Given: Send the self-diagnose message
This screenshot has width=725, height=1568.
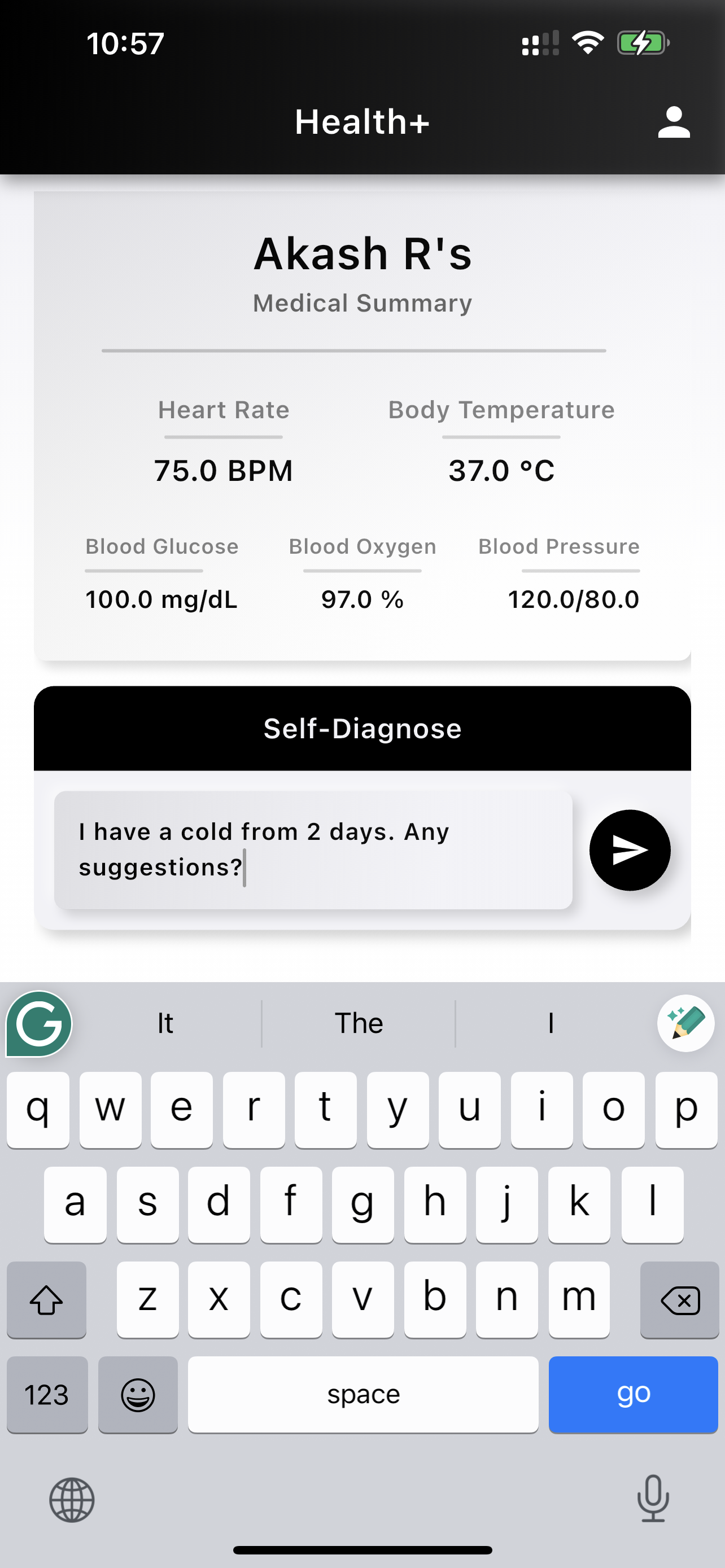Looking at the screenshot, I should click(630, 849).
